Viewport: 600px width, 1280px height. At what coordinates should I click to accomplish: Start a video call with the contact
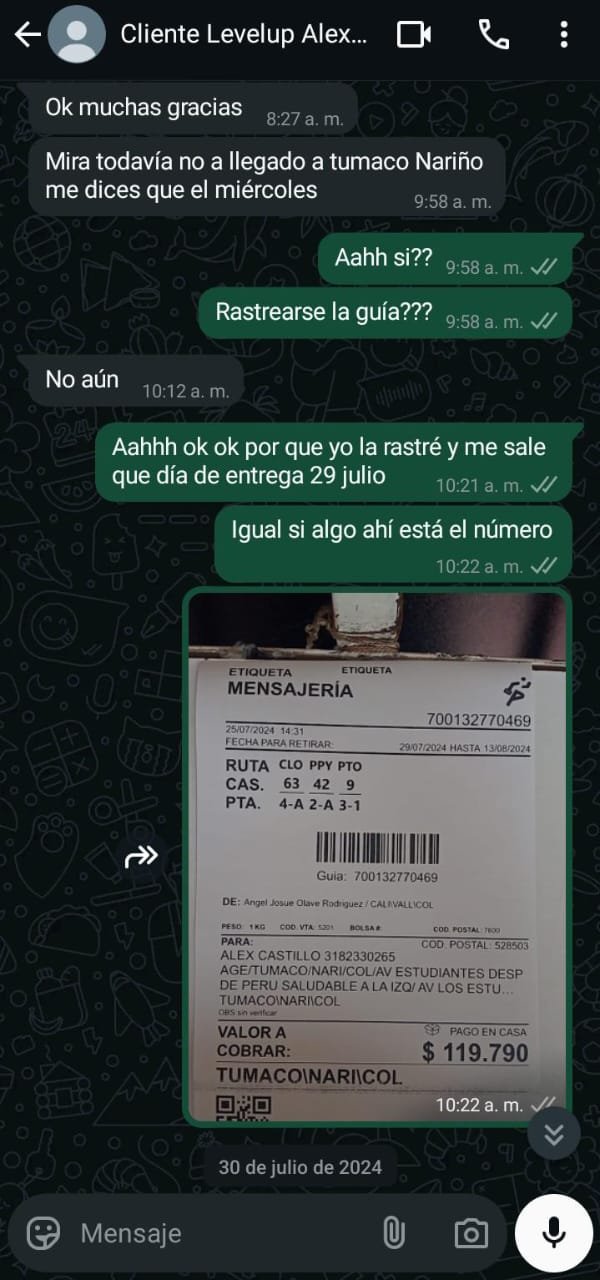click(x=413, y=34)
